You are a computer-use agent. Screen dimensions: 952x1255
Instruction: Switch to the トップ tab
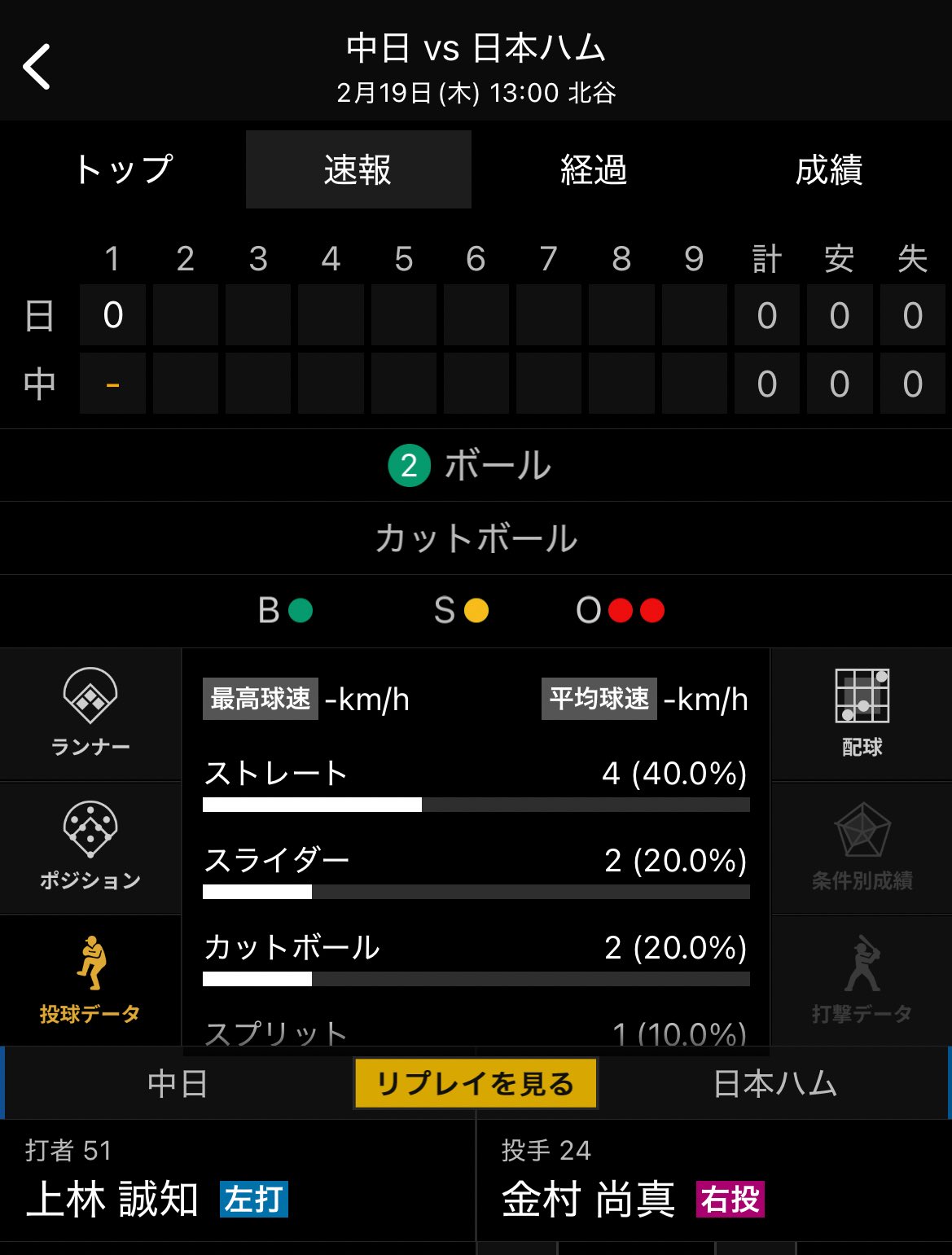coord(124,170)
